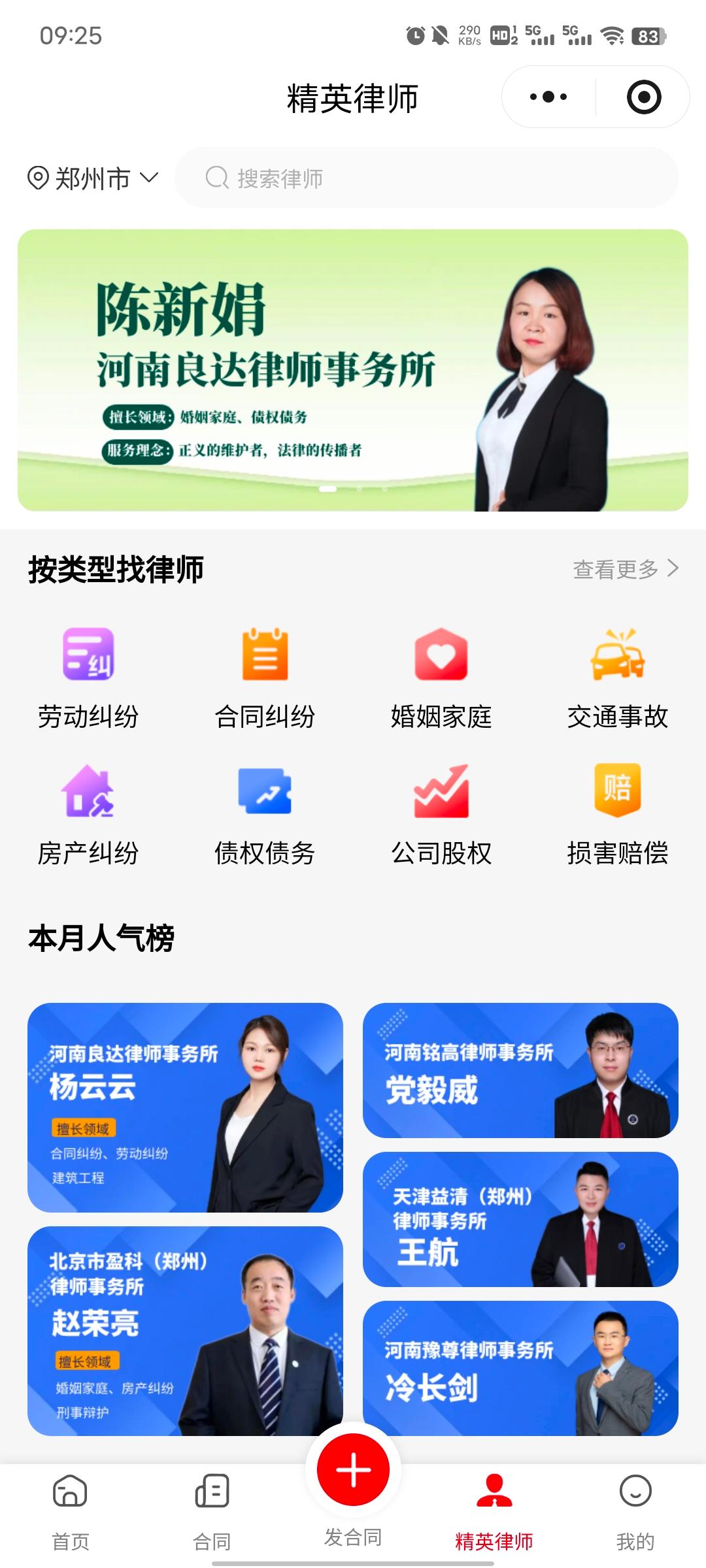Screen dimensions: 706x1568
Task: Select 债权债务 lawyer type
Action: [x=265, y=815]
